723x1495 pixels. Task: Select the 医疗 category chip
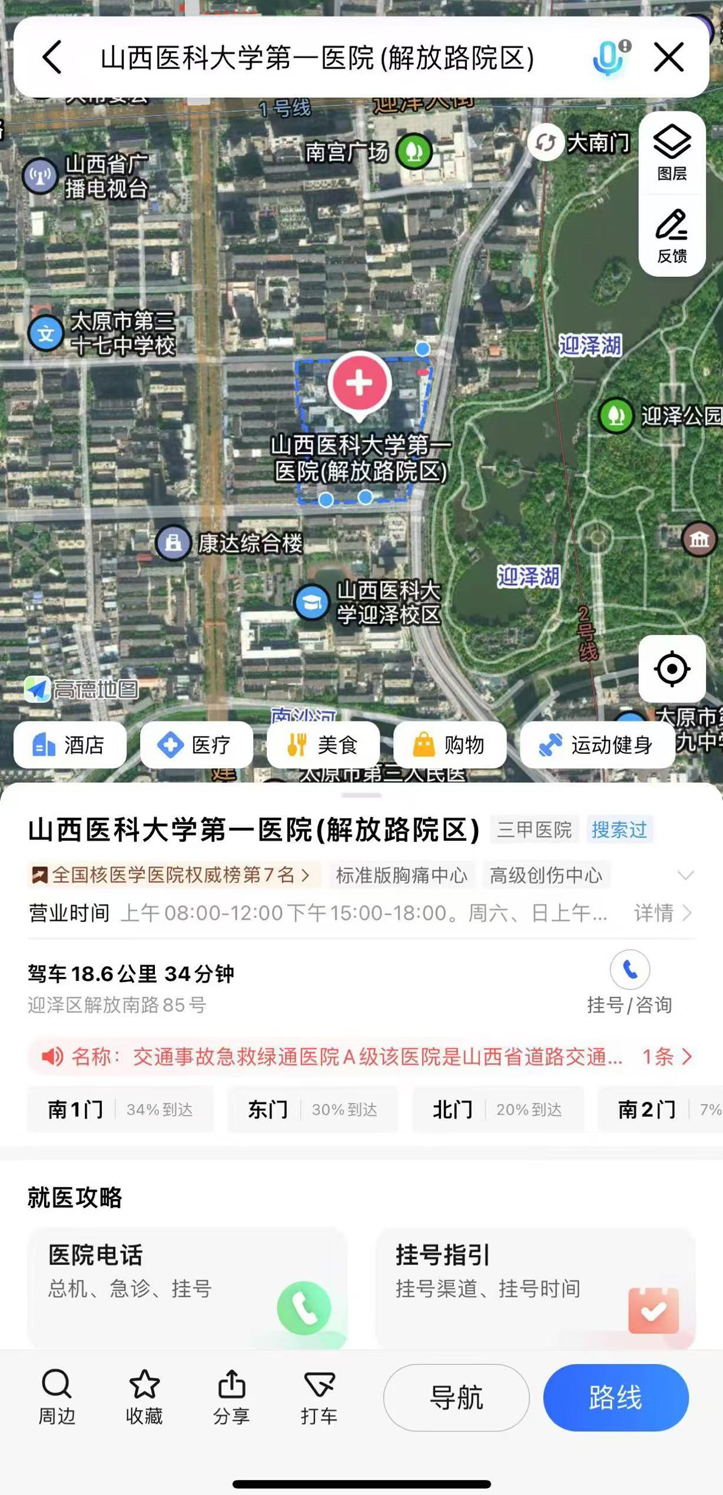pos(196,743)
